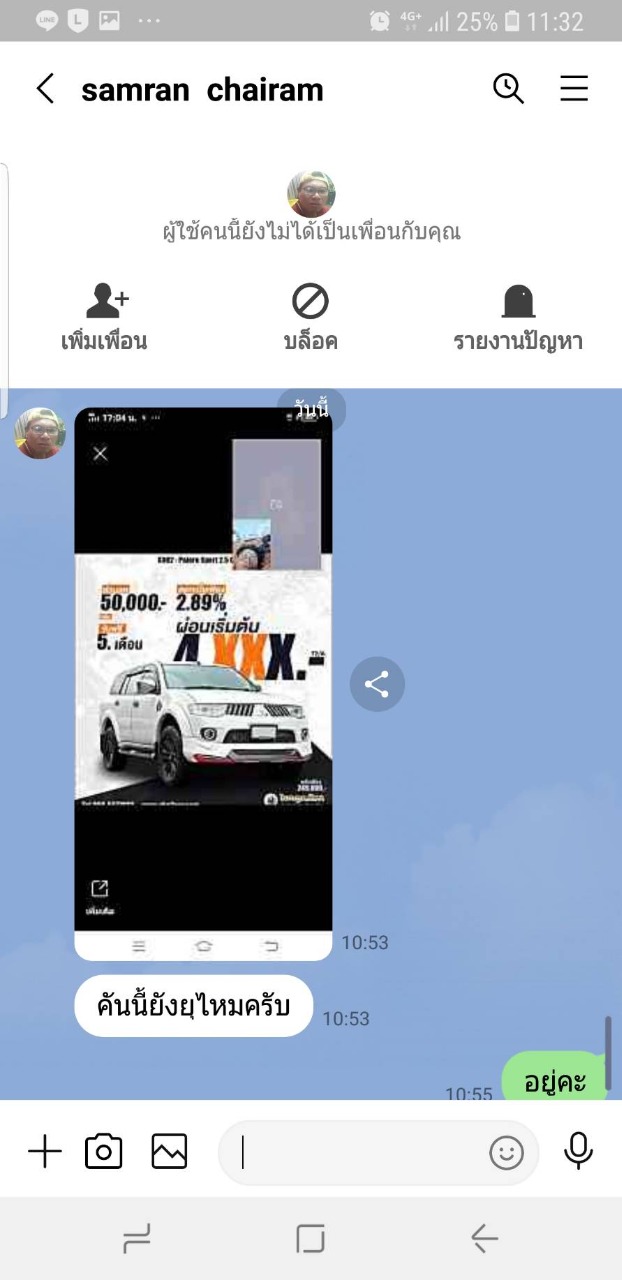The width and height of the screenshot is (622, 1280).
Task: Open the camera to take photo
Action: click(x=104, y=1152)
